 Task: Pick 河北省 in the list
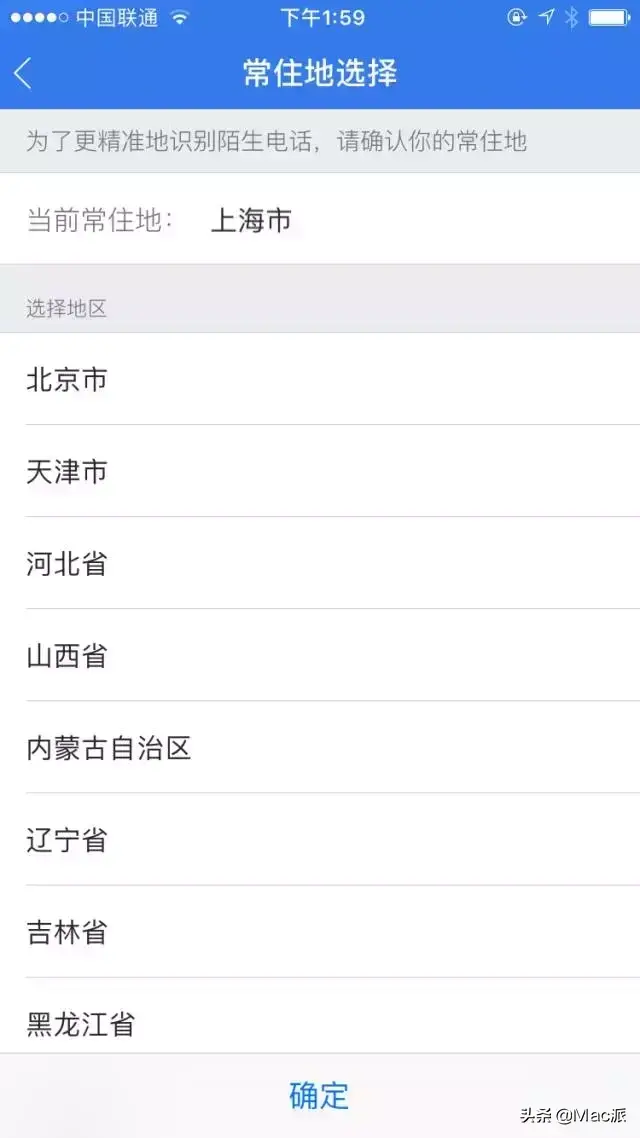click(320, 563)
